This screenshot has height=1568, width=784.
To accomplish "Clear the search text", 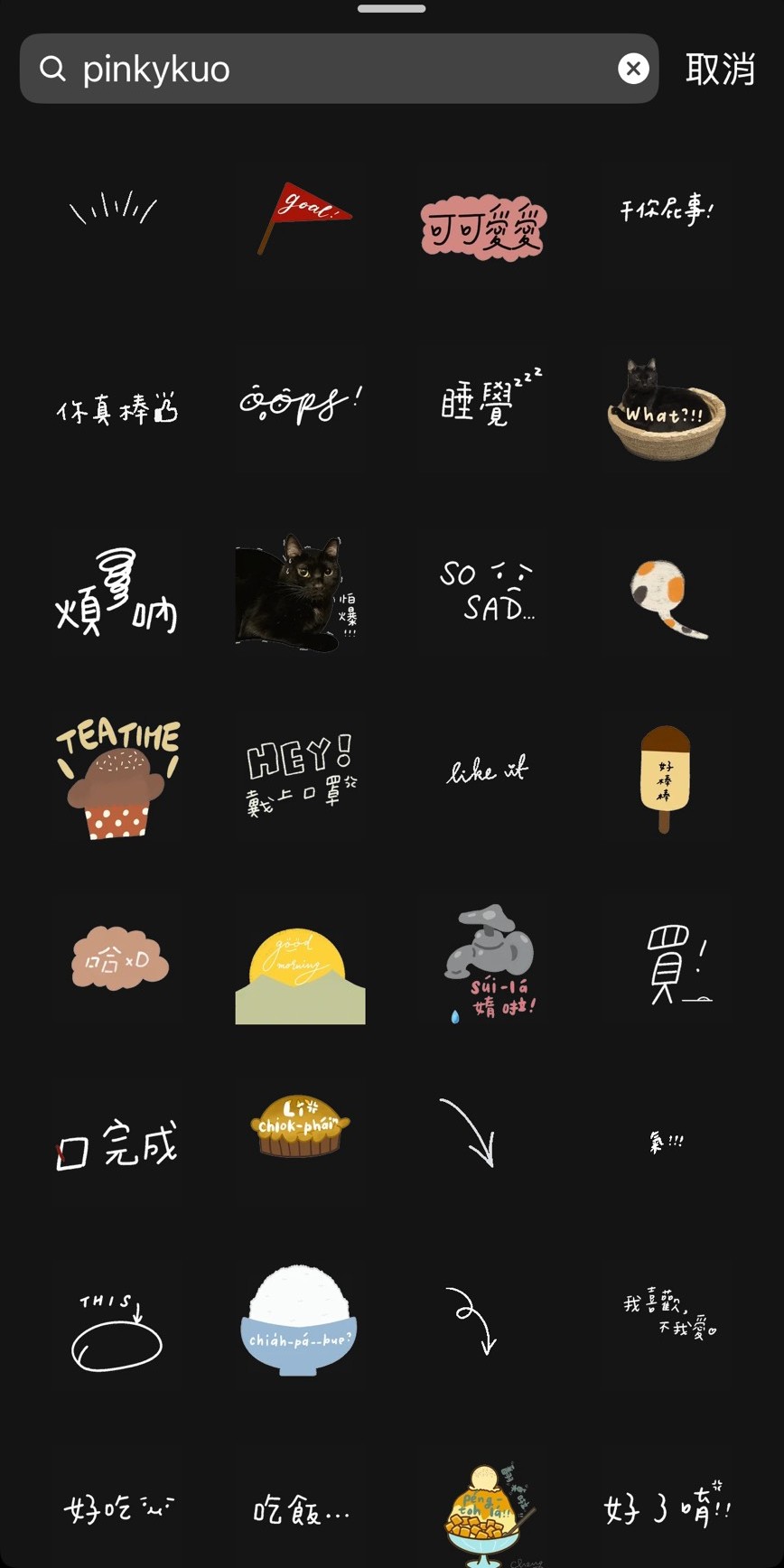I will pyautogui.click(x=633, y=69).
